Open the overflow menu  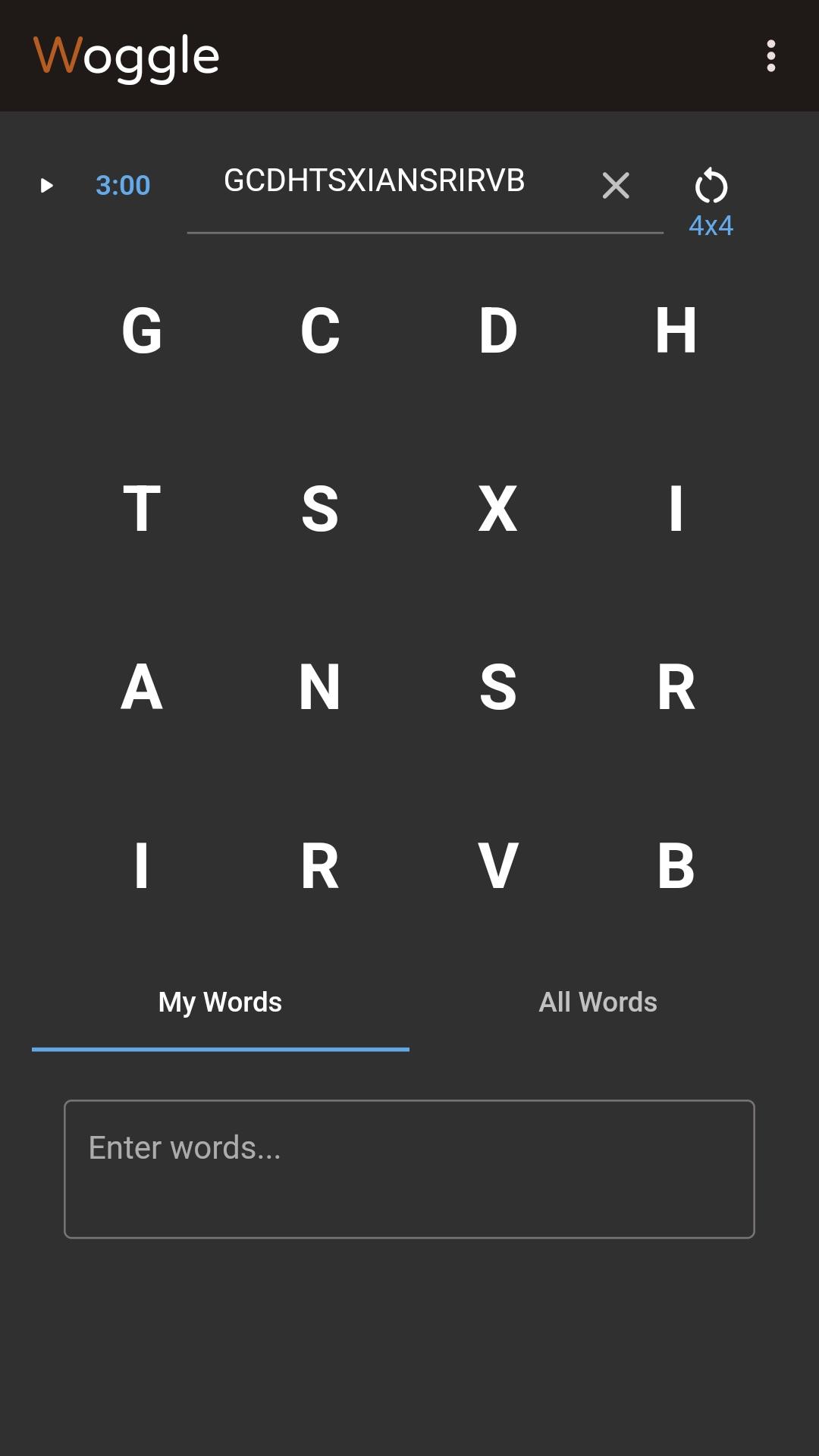coord(770,56)
